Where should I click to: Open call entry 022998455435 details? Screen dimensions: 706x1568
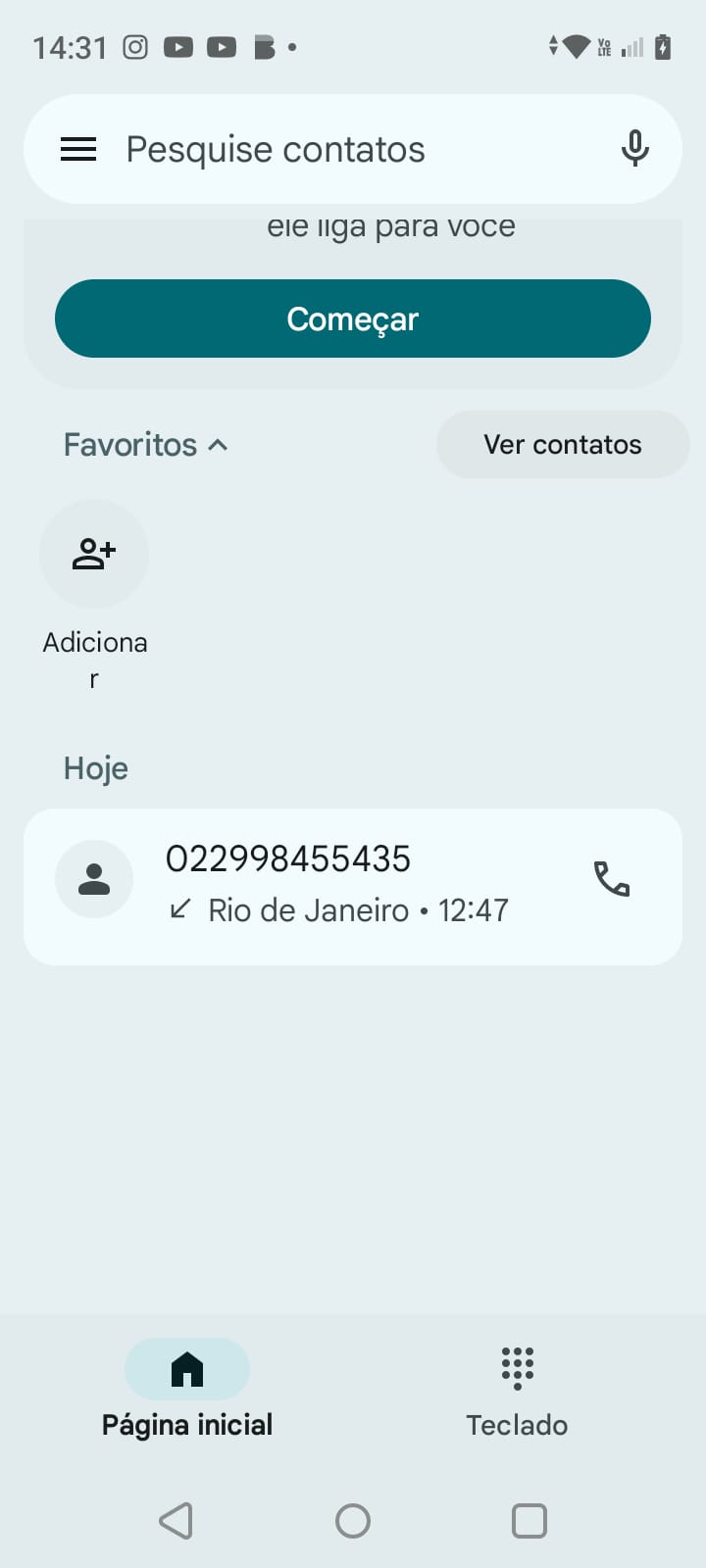(333, 884)
